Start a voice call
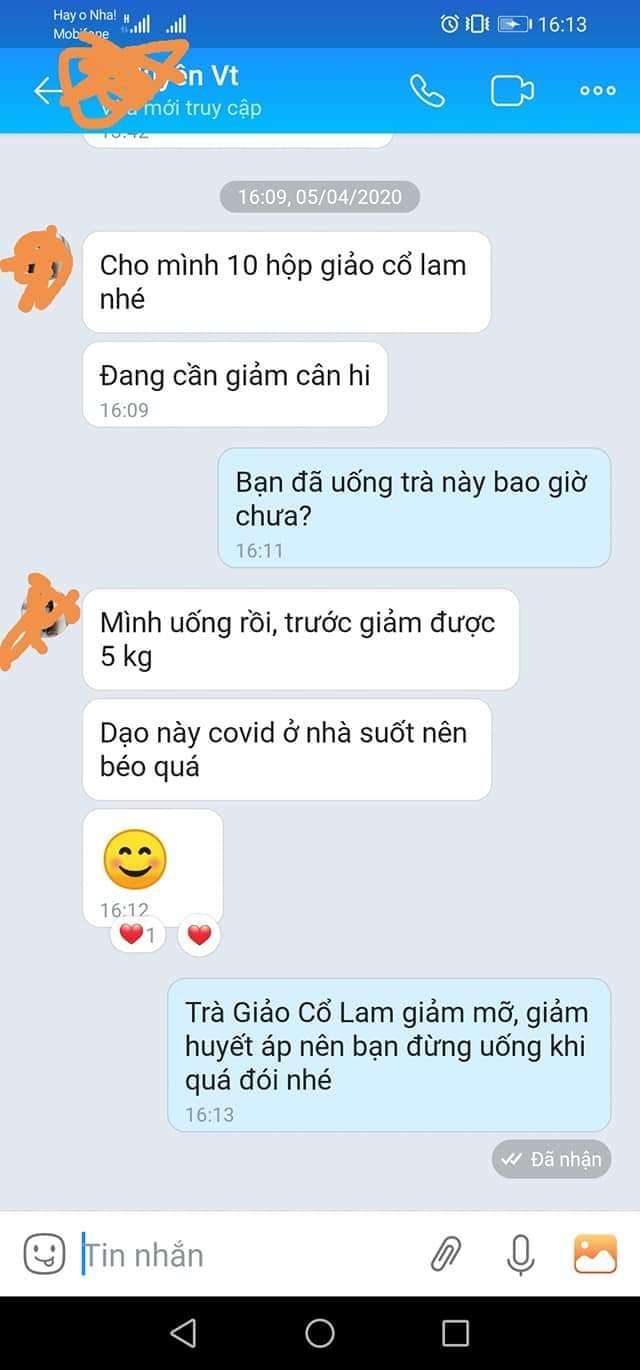Viewport: 640px width, 1370px height. point(427,91)
